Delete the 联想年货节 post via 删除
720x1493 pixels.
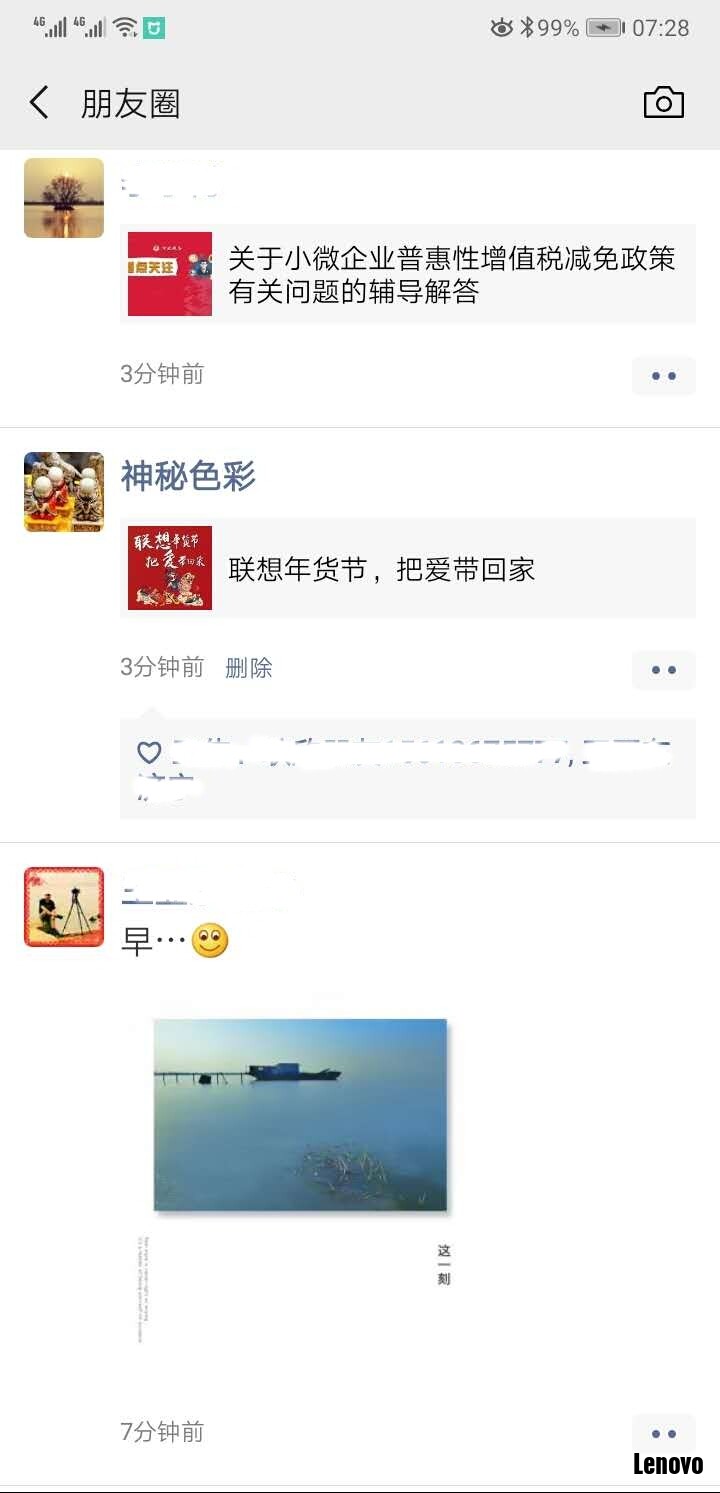point(249,667)
